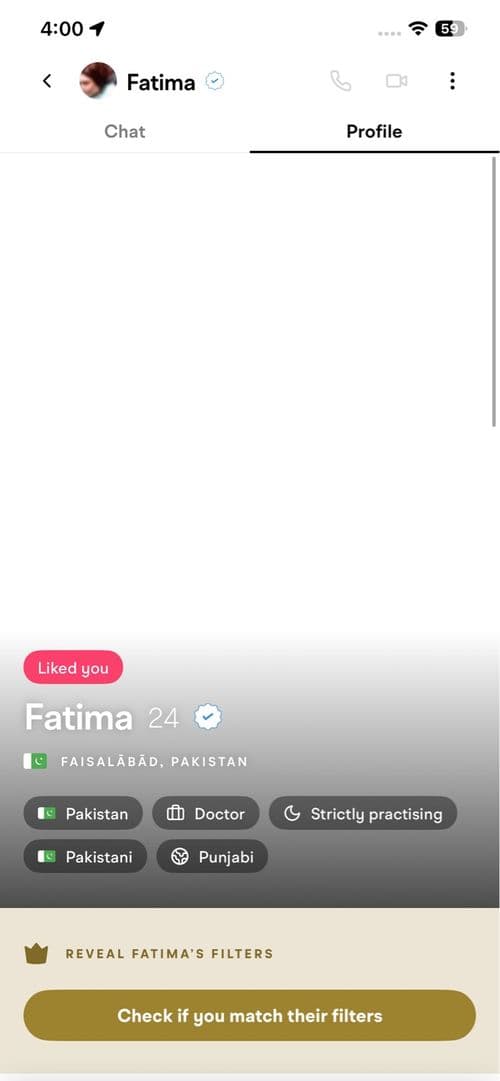Open the three-dot overflow menu
The height and width of the screenshot is (1081, 500).
(452, 81)
